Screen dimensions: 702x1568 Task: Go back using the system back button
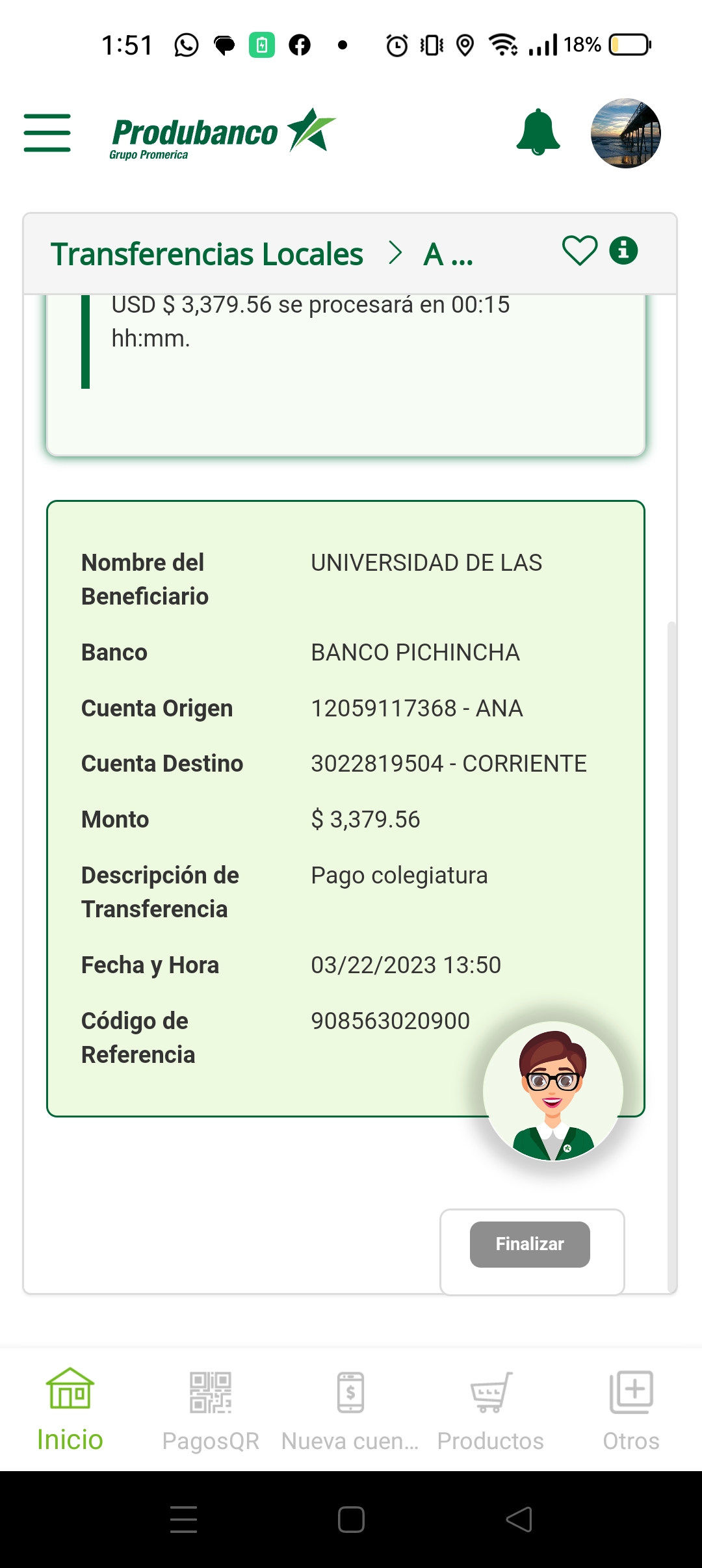tap(519, 1519)
